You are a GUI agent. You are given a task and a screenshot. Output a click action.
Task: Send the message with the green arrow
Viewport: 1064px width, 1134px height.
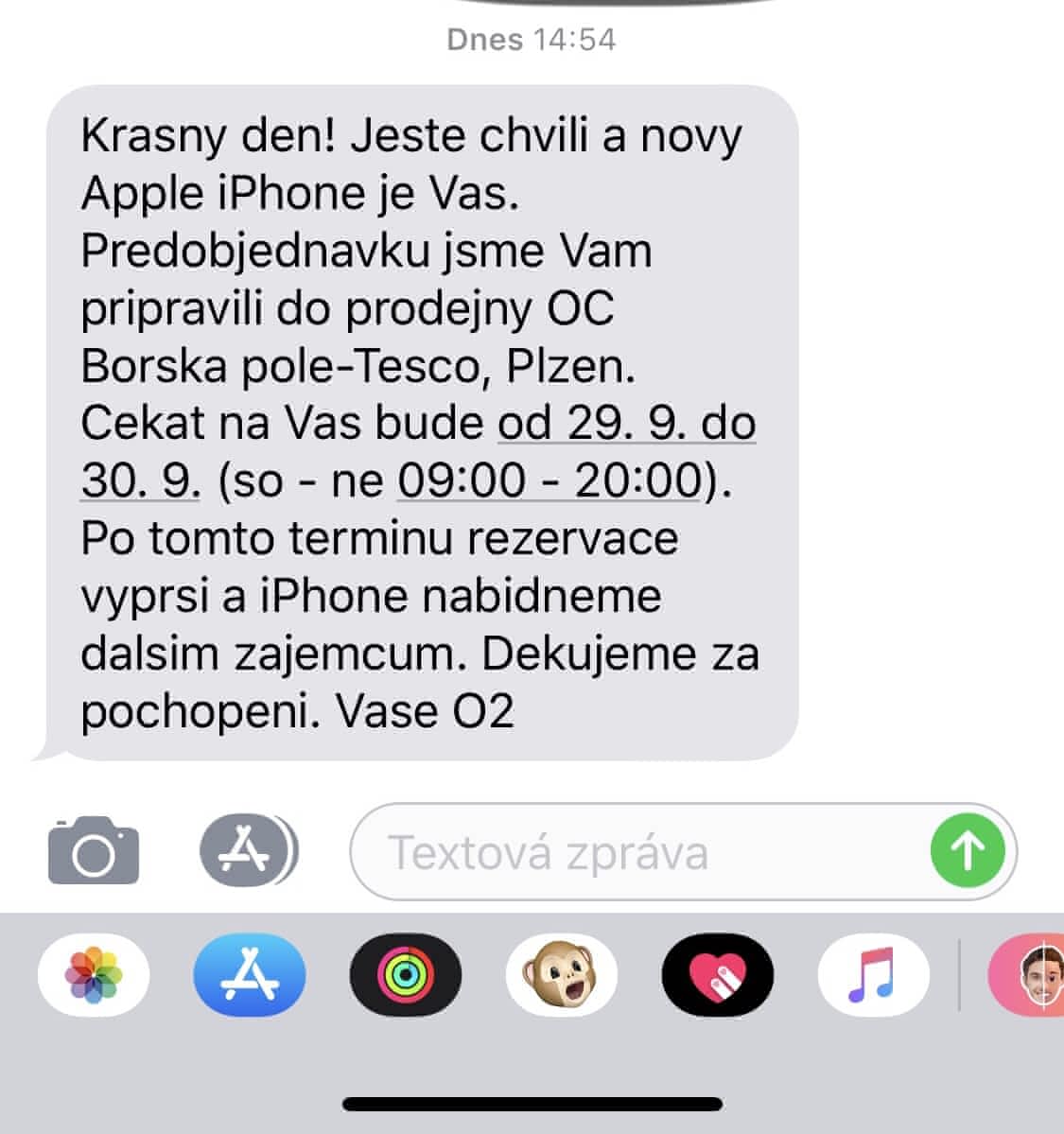click(968, 851)
